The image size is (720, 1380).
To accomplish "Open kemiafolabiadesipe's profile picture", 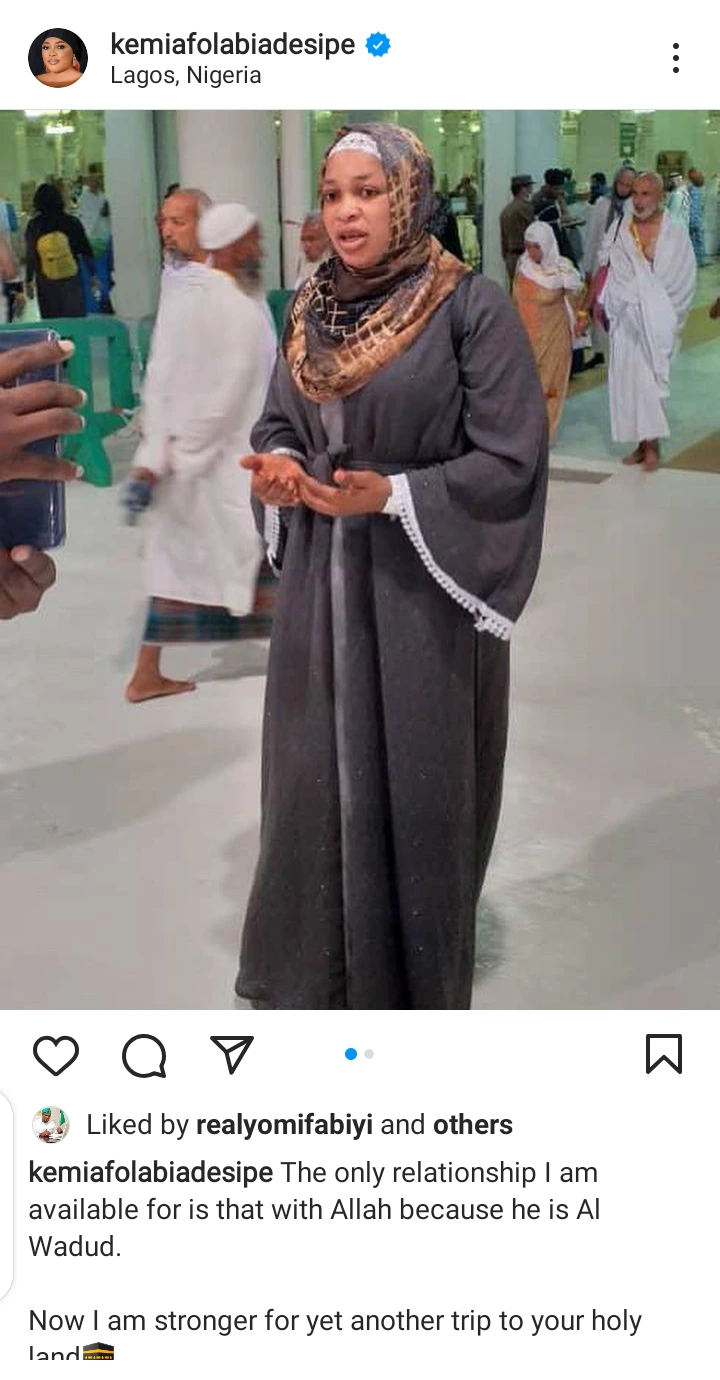I will (x=57, y=58).
